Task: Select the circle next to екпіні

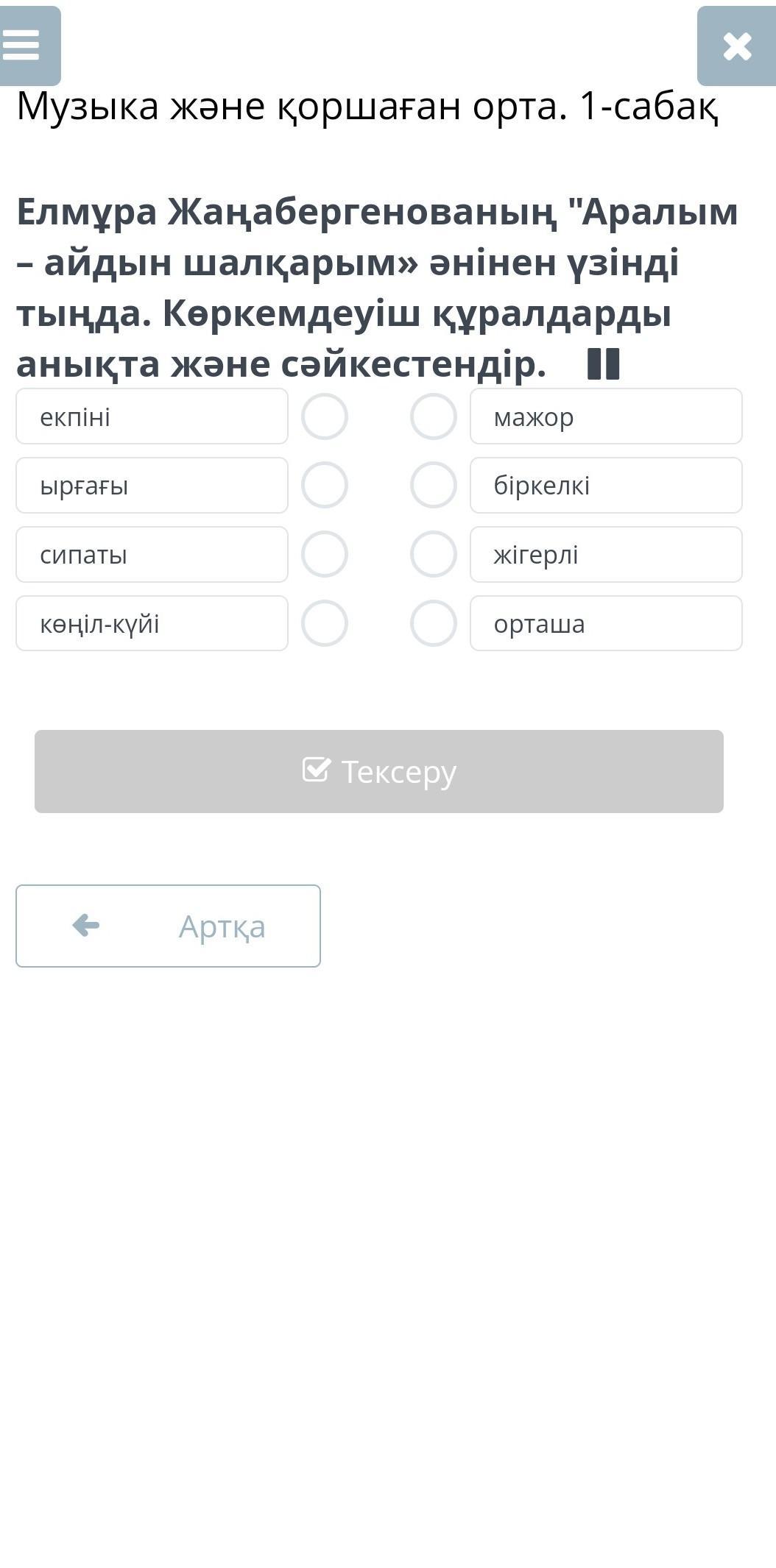Action: (325, 416)
